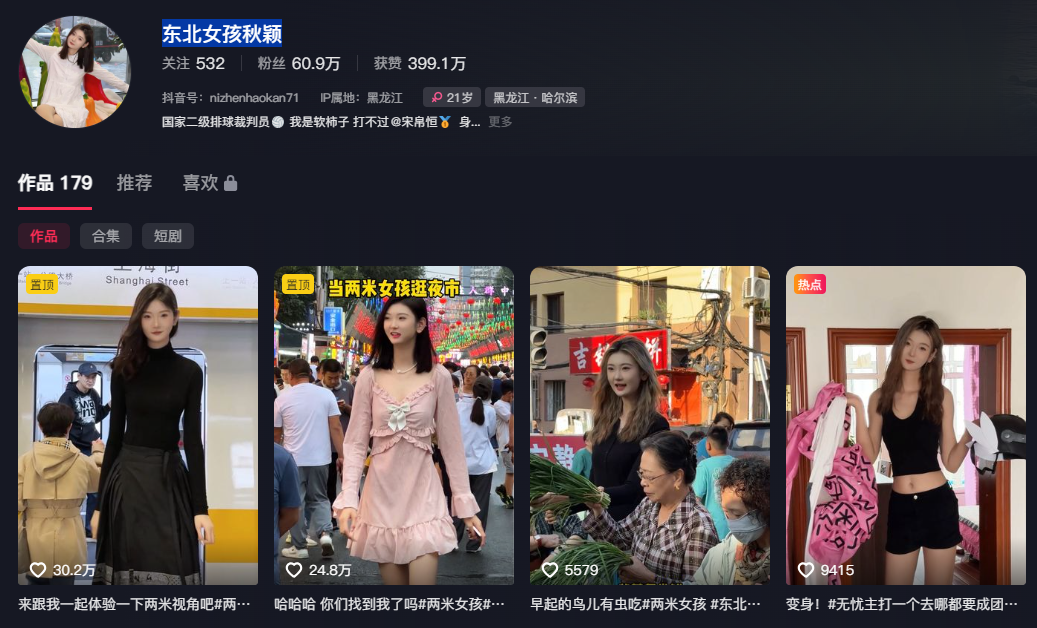The width and height of the screenshot is (1037, 628).
Task: Open the pinned 当两米女孩逛夜市 video
Action: point(394,425)
